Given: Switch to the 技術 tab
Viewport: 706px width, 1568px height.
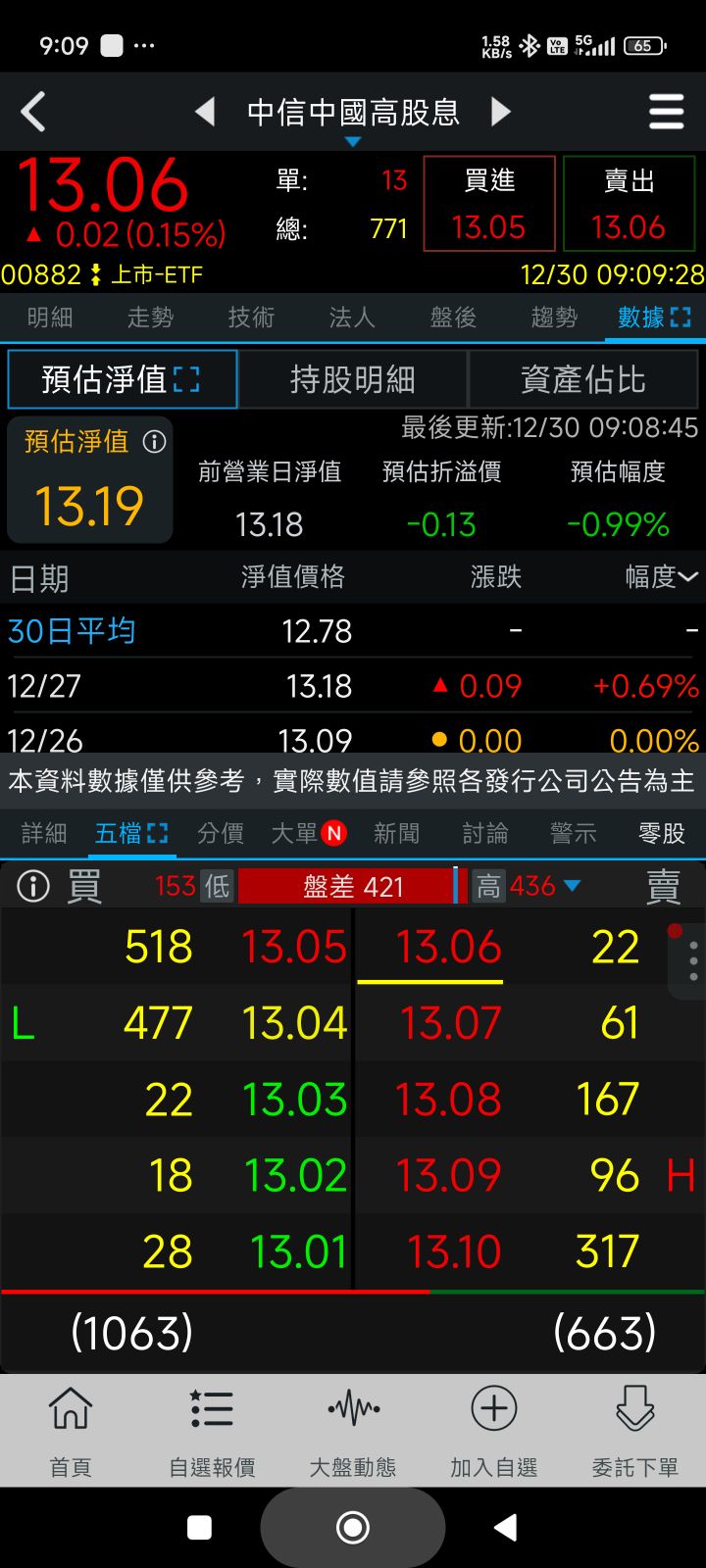Looking at the screenshot, I should coord(251,317).
